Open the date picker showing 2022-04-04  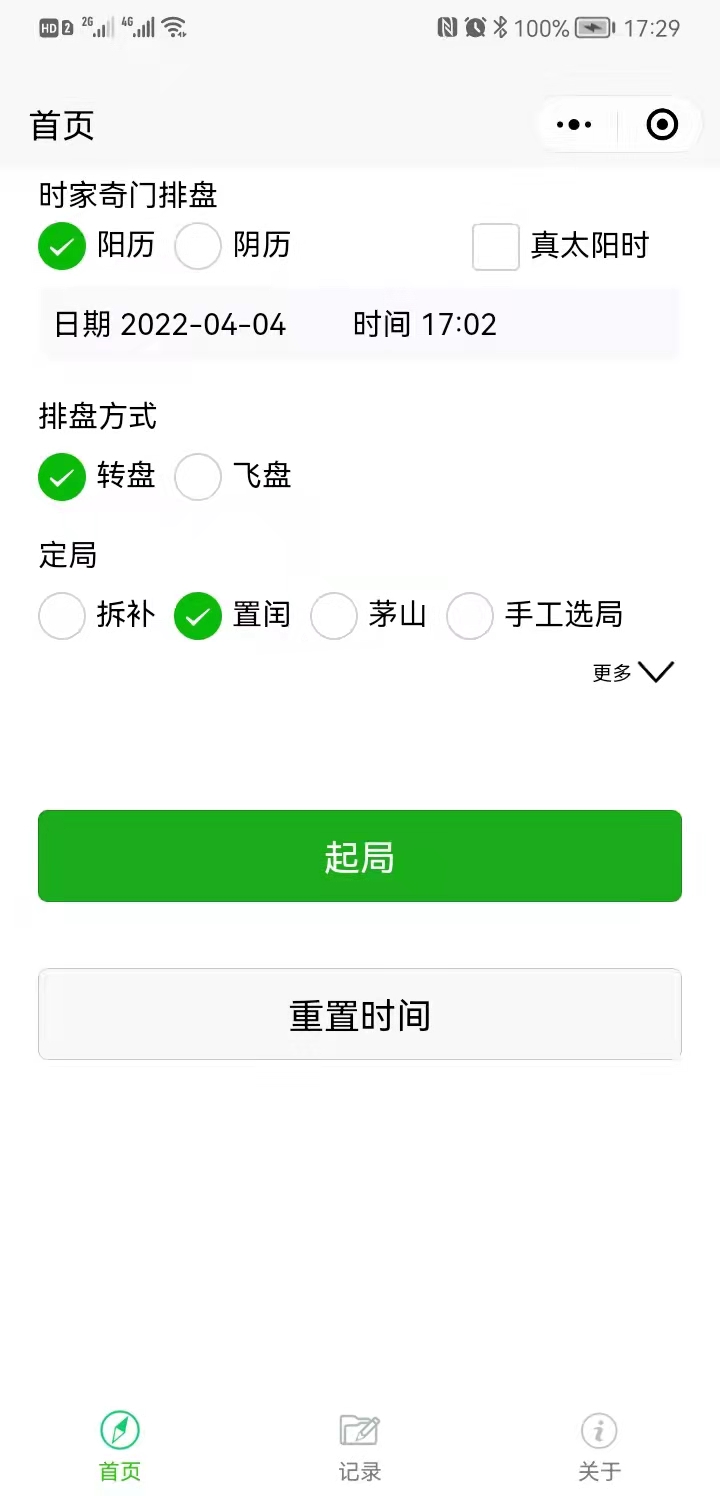pos(170,324)
